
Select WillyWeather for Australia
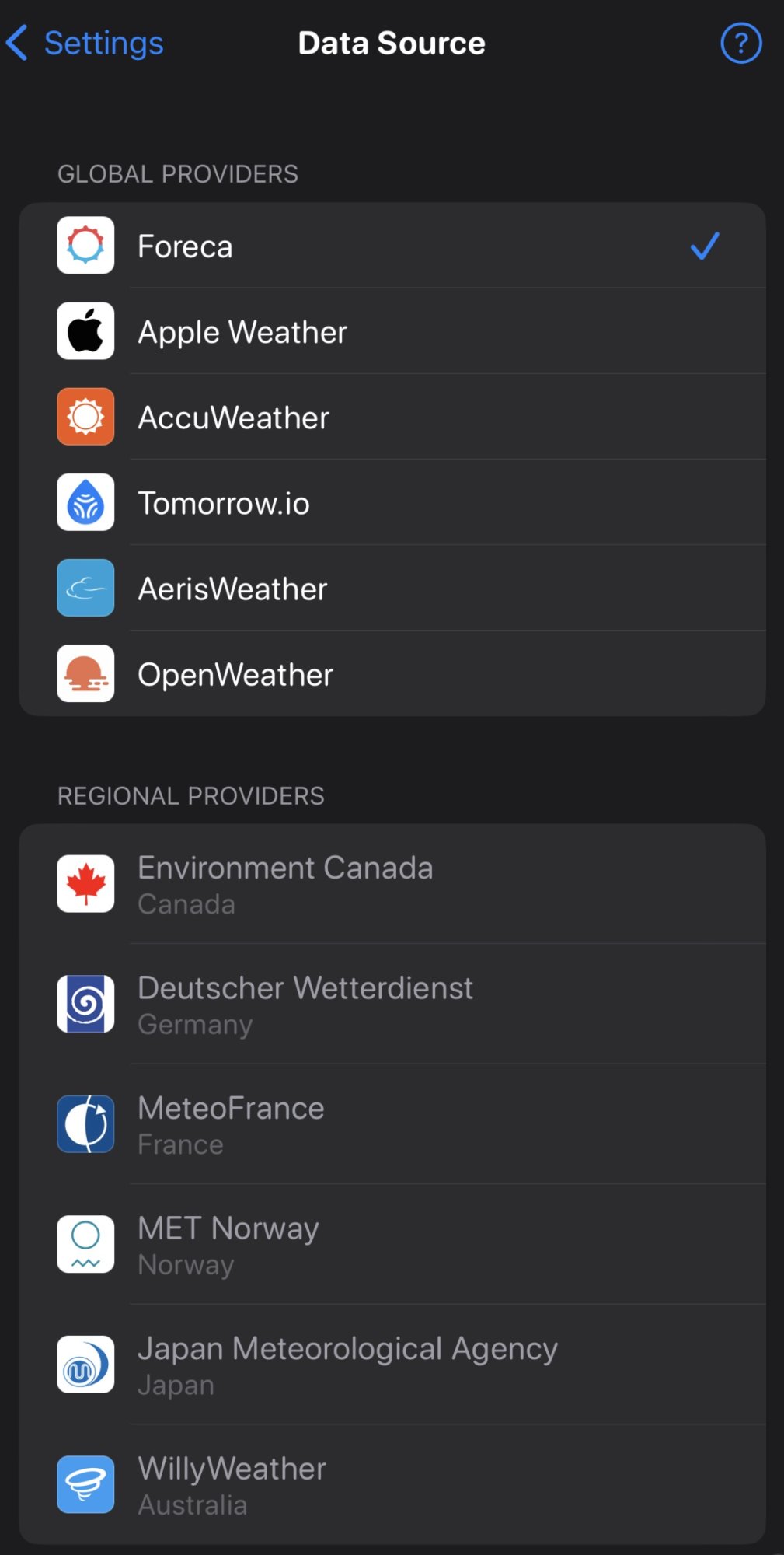(392, 1484)
